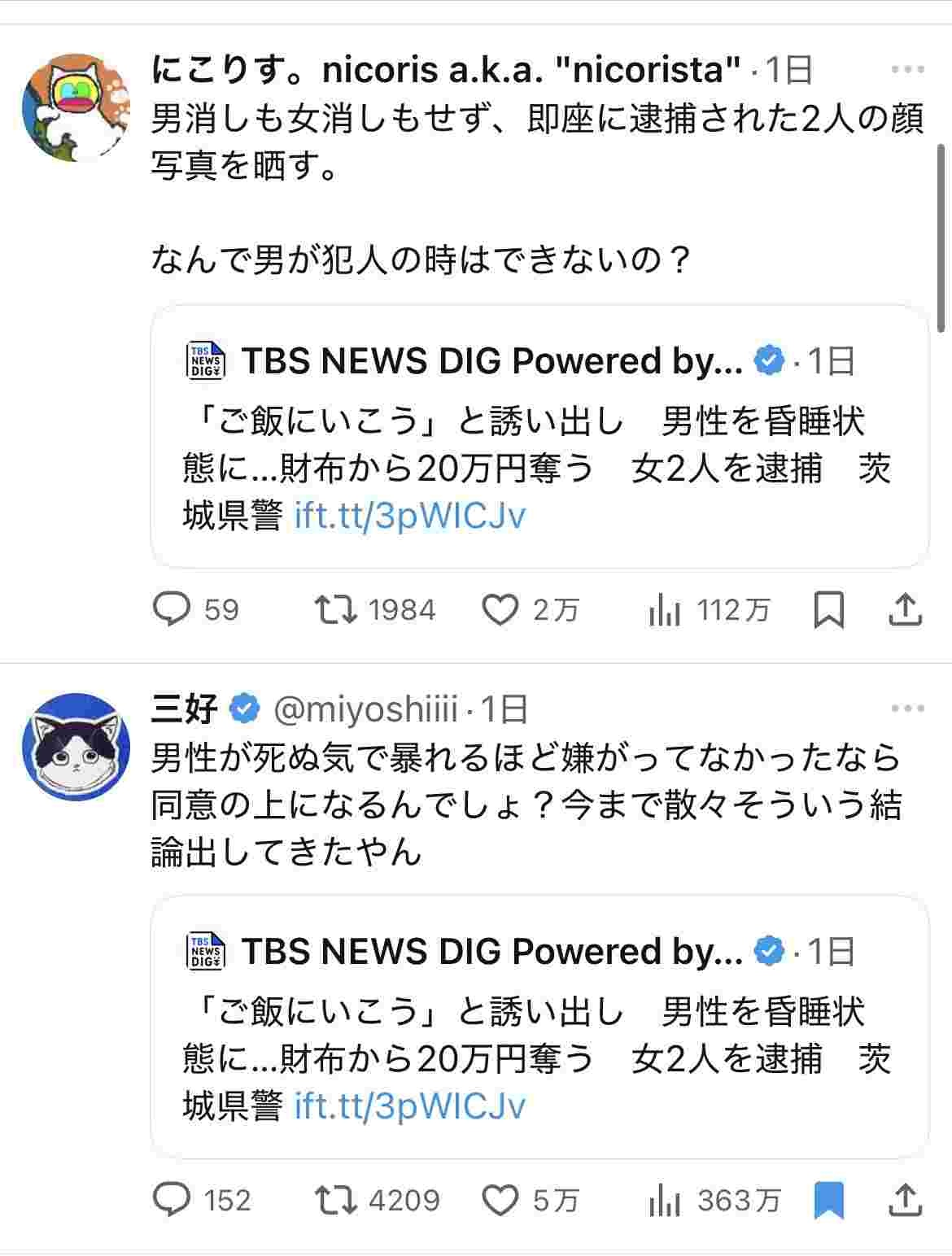Image resolution: width=952 pixels, height=1256 pixels.
Task: Like nicoris's post
Action: pyautogui.click(x=501, y=610)
